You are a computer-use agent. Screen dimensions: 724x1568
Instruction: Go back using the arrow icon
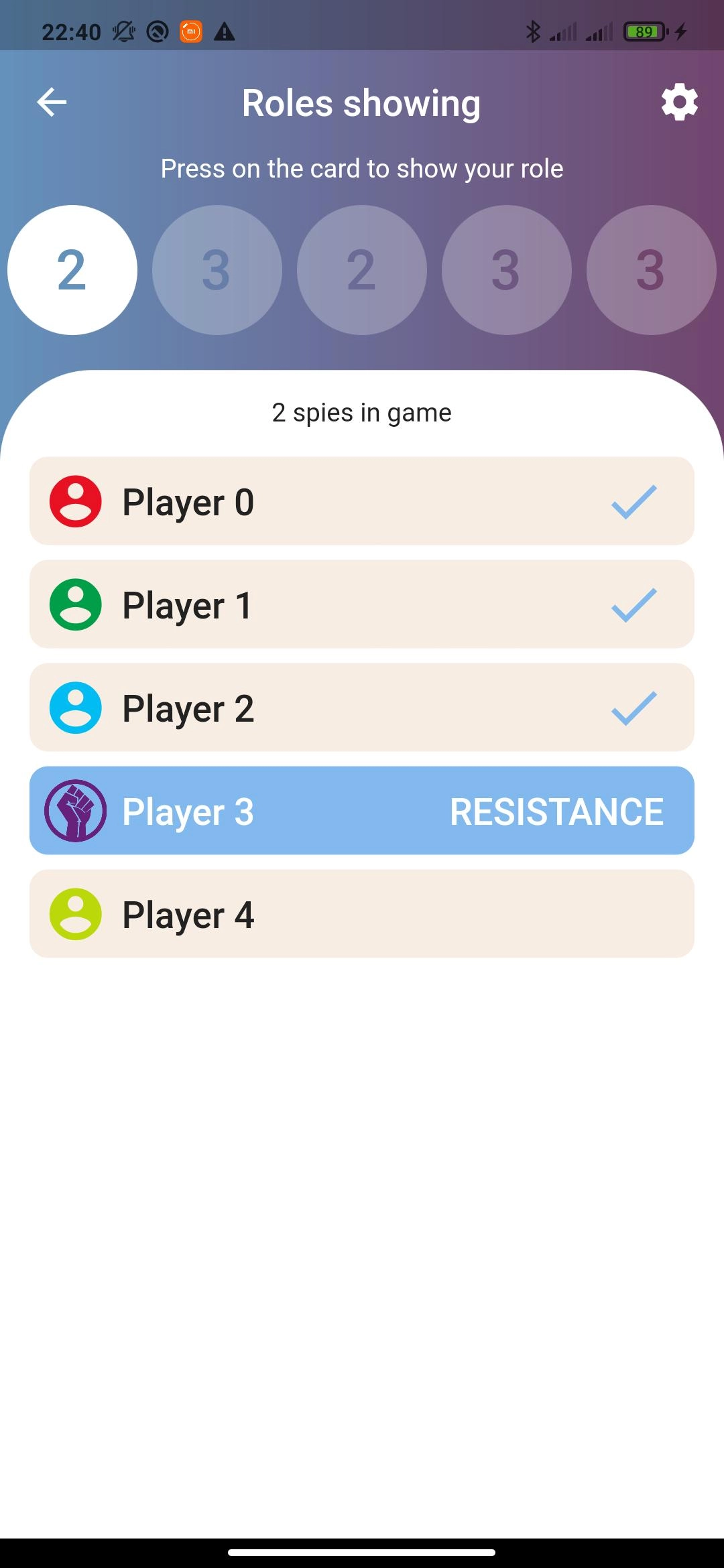click(52, 103)
